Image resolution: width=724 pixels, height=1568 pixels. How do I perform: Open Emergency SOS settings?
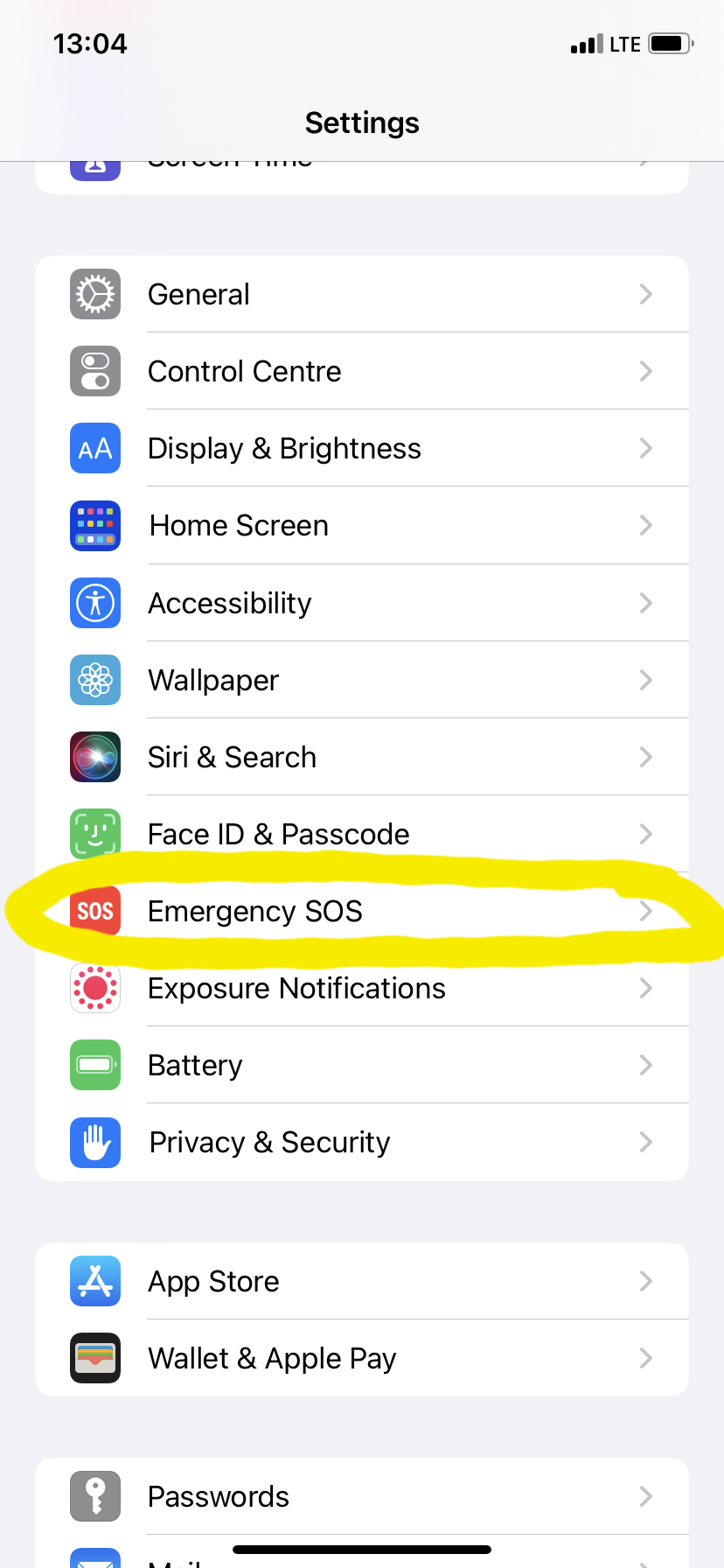coord(361,911)
